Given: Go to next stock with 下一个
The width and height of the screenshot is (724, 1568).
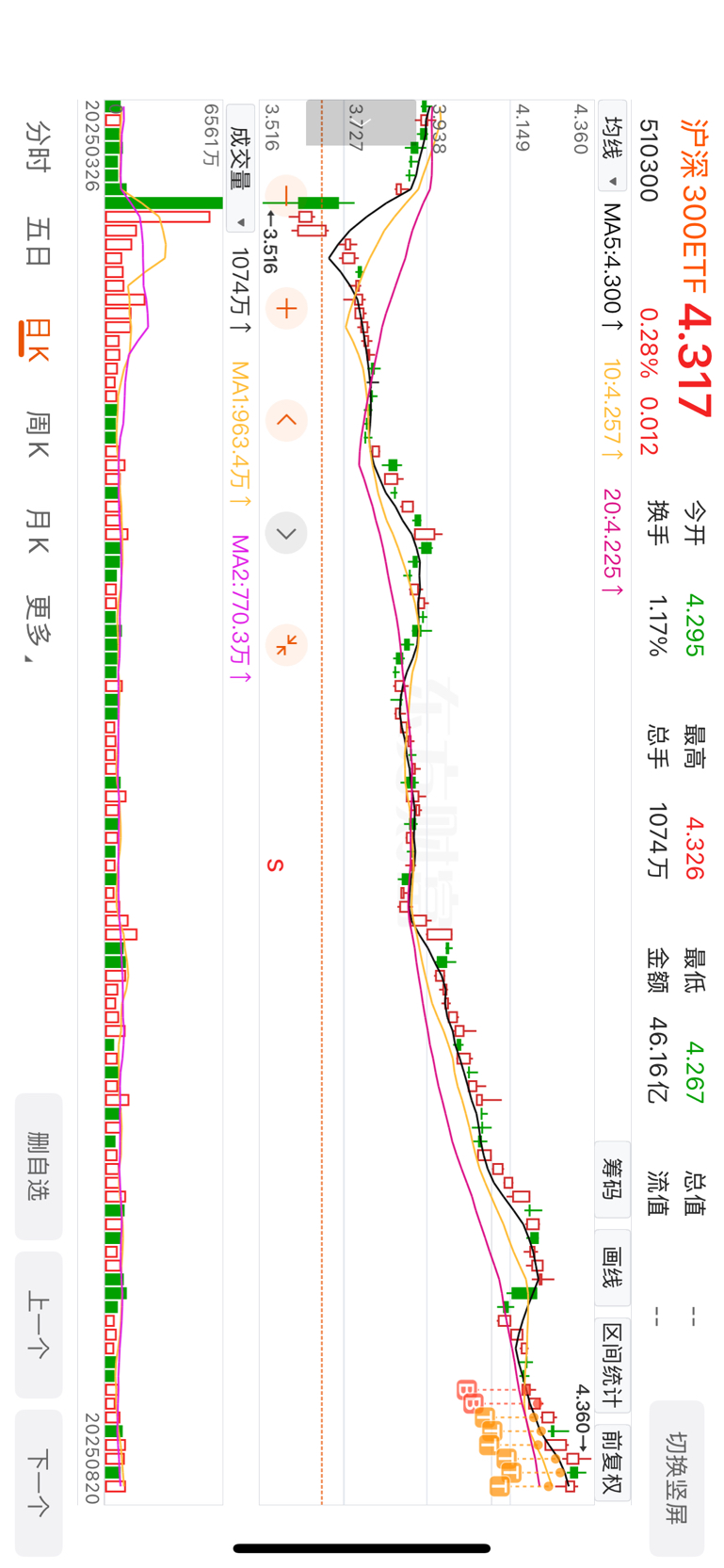Looking at the screenshot, I should [x=39, y=1482].
